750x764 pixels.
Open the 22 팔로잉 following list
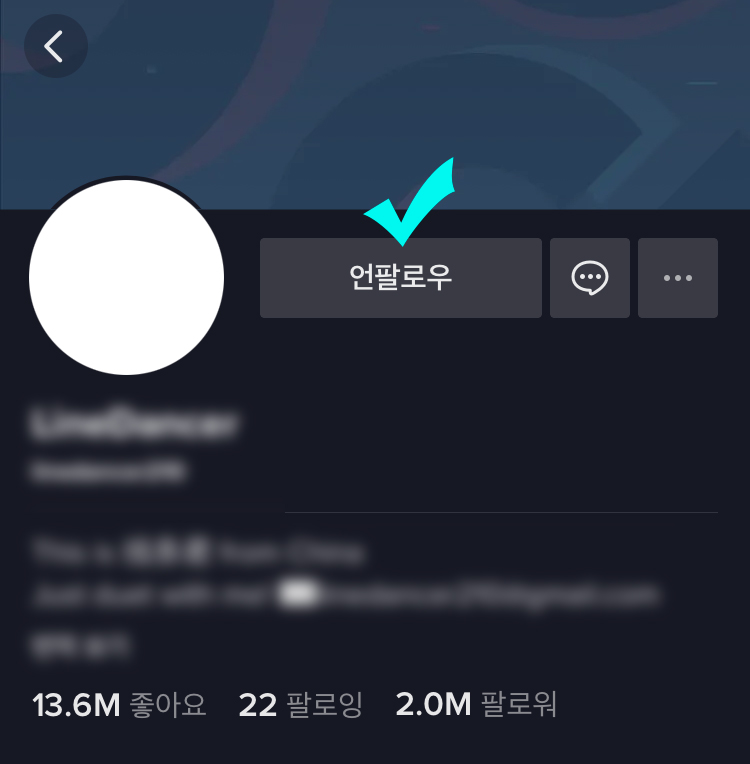300,704
